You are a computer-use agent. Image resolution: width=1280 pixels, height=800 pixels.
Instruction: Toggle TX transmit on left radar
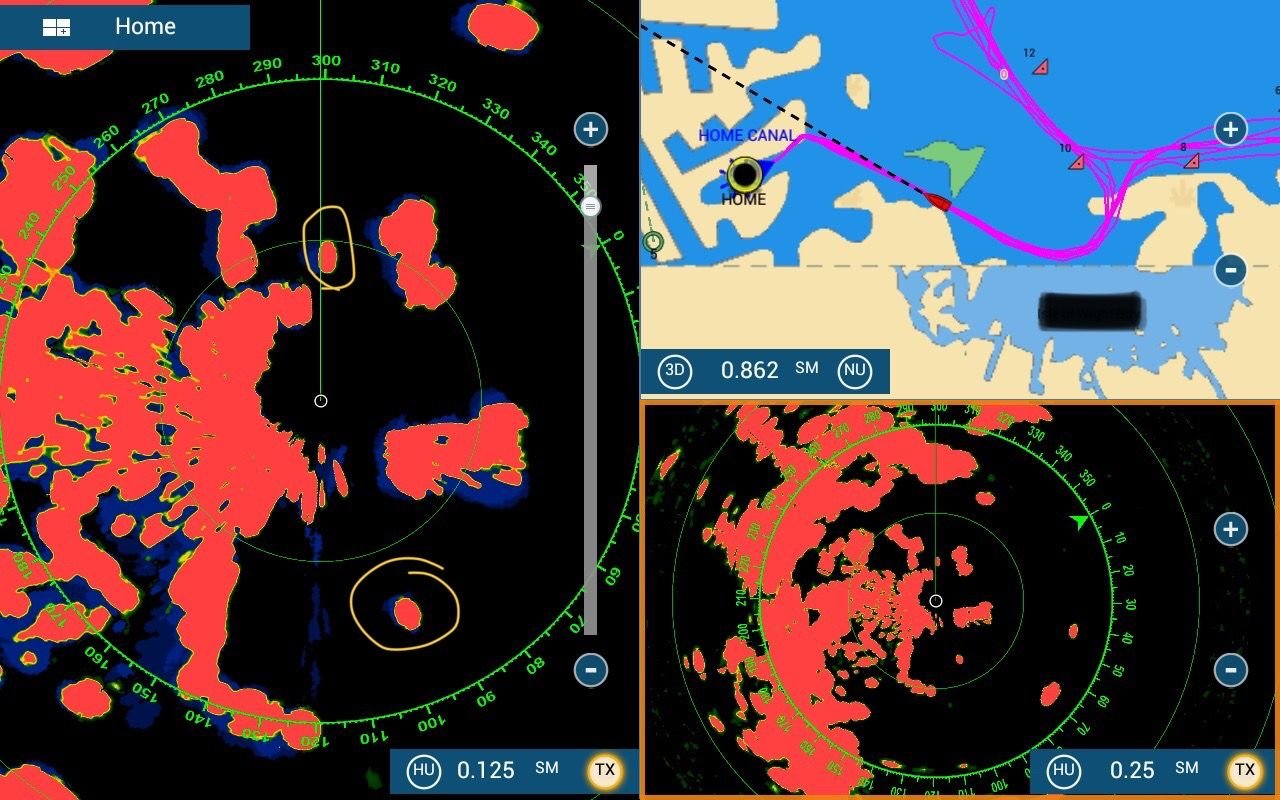click(x=604, y=771)
